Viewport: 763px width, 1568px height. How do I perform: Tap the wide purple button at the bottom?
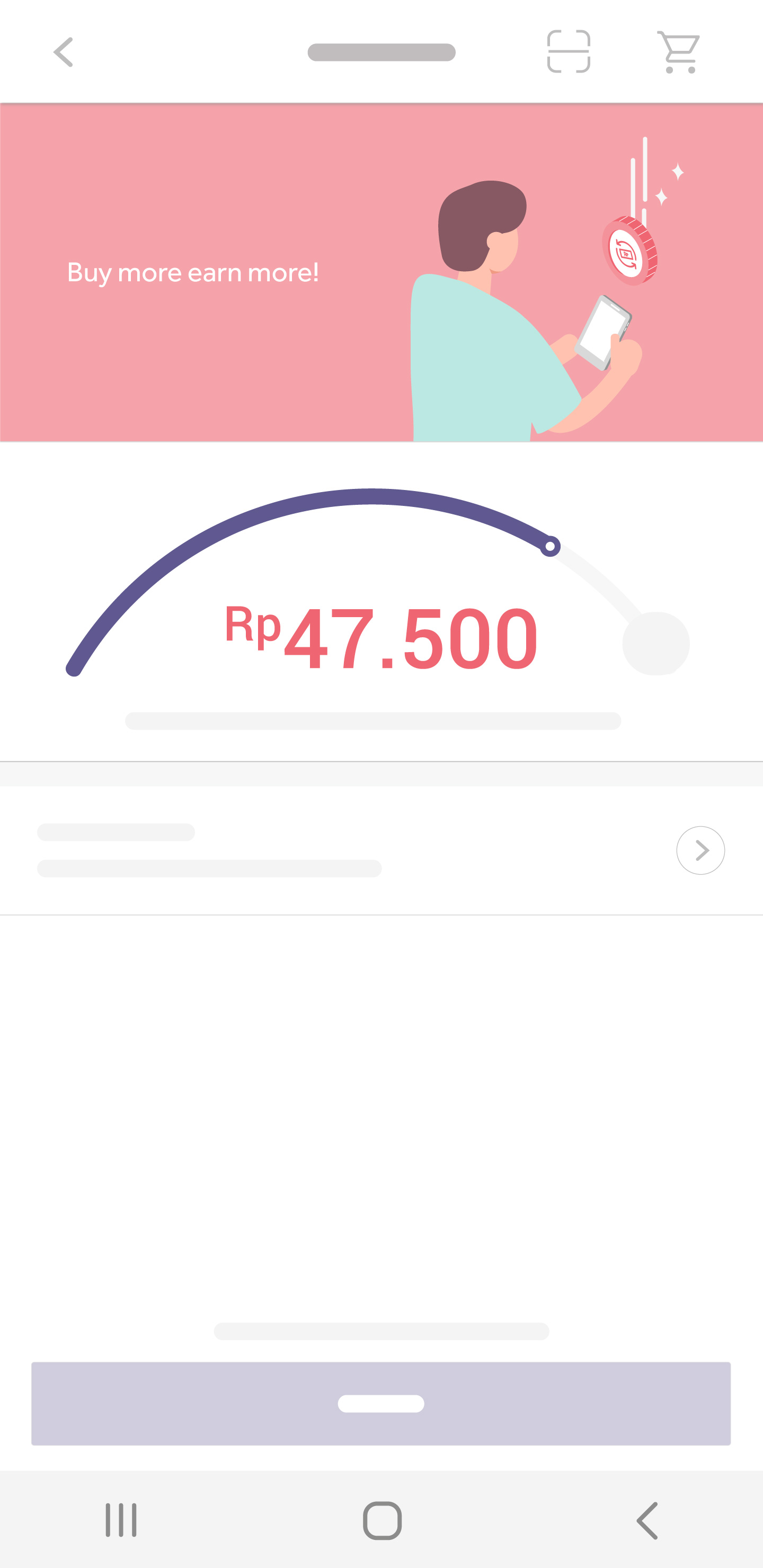click(x=381, y=1403)
